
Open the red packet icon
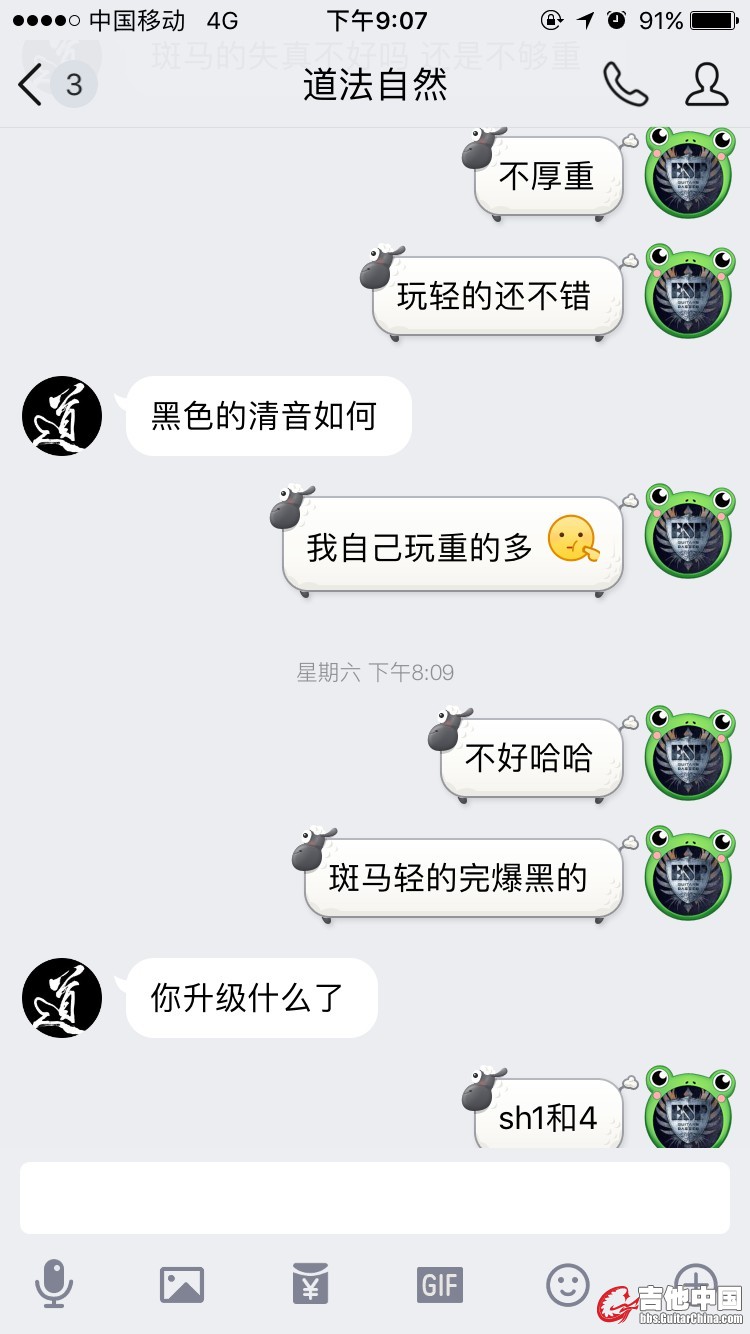pyautogui.click(x=311, y=1284)
